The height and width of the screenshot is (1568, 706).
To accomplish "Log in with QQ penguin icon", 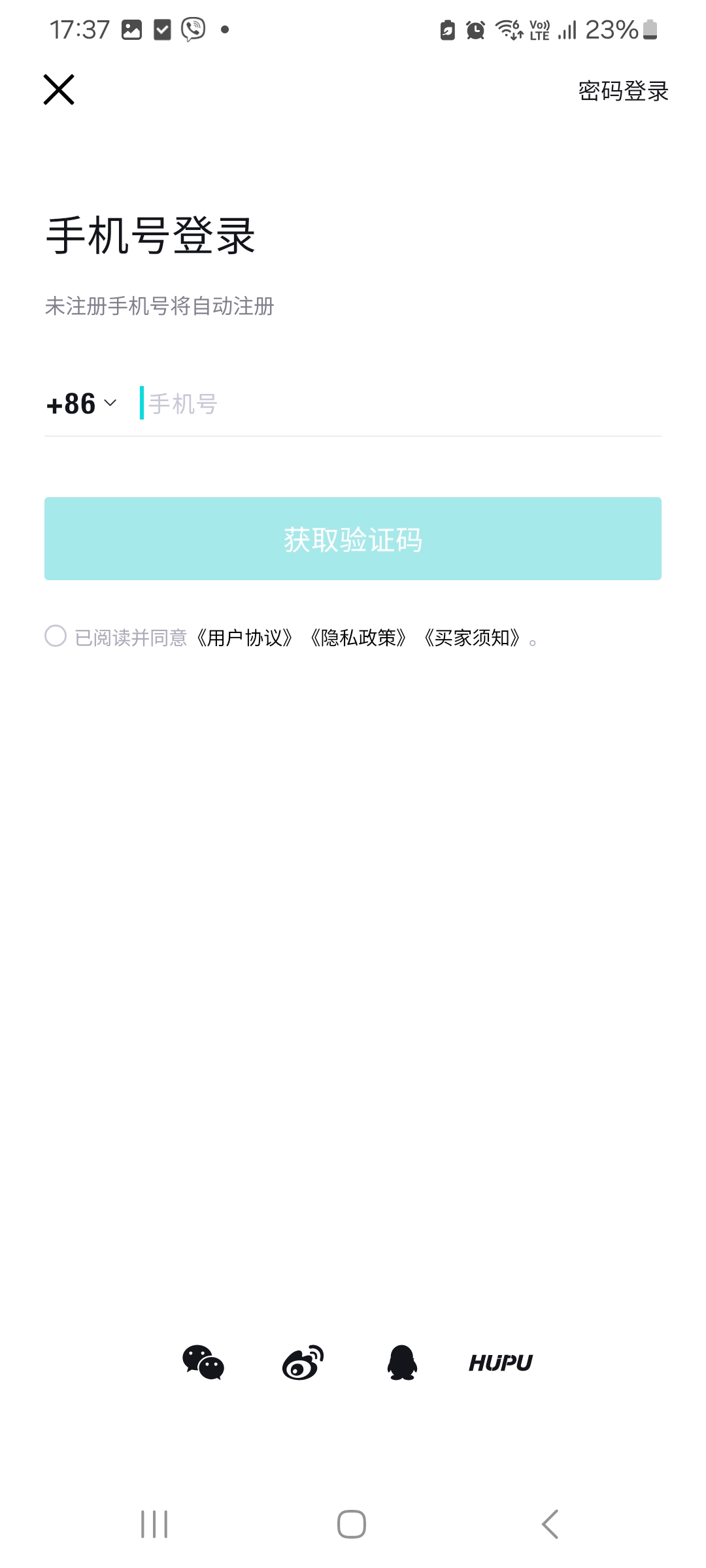I will point(402,1362).
